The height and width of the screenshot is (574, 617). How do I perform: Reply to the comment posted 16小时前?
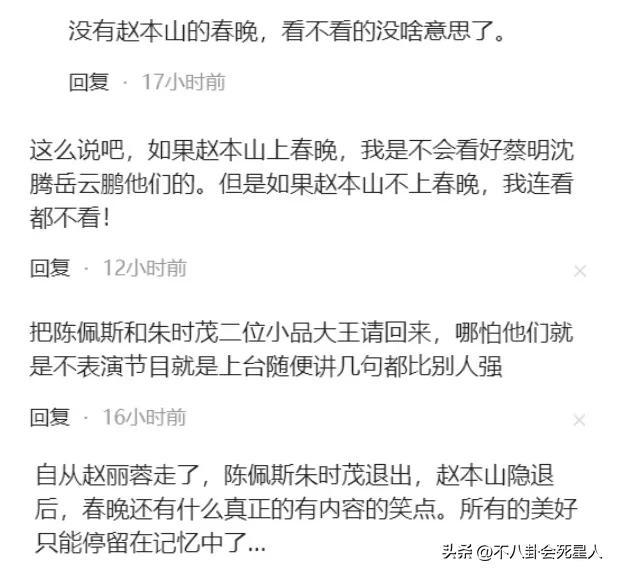tap(49, 416)
